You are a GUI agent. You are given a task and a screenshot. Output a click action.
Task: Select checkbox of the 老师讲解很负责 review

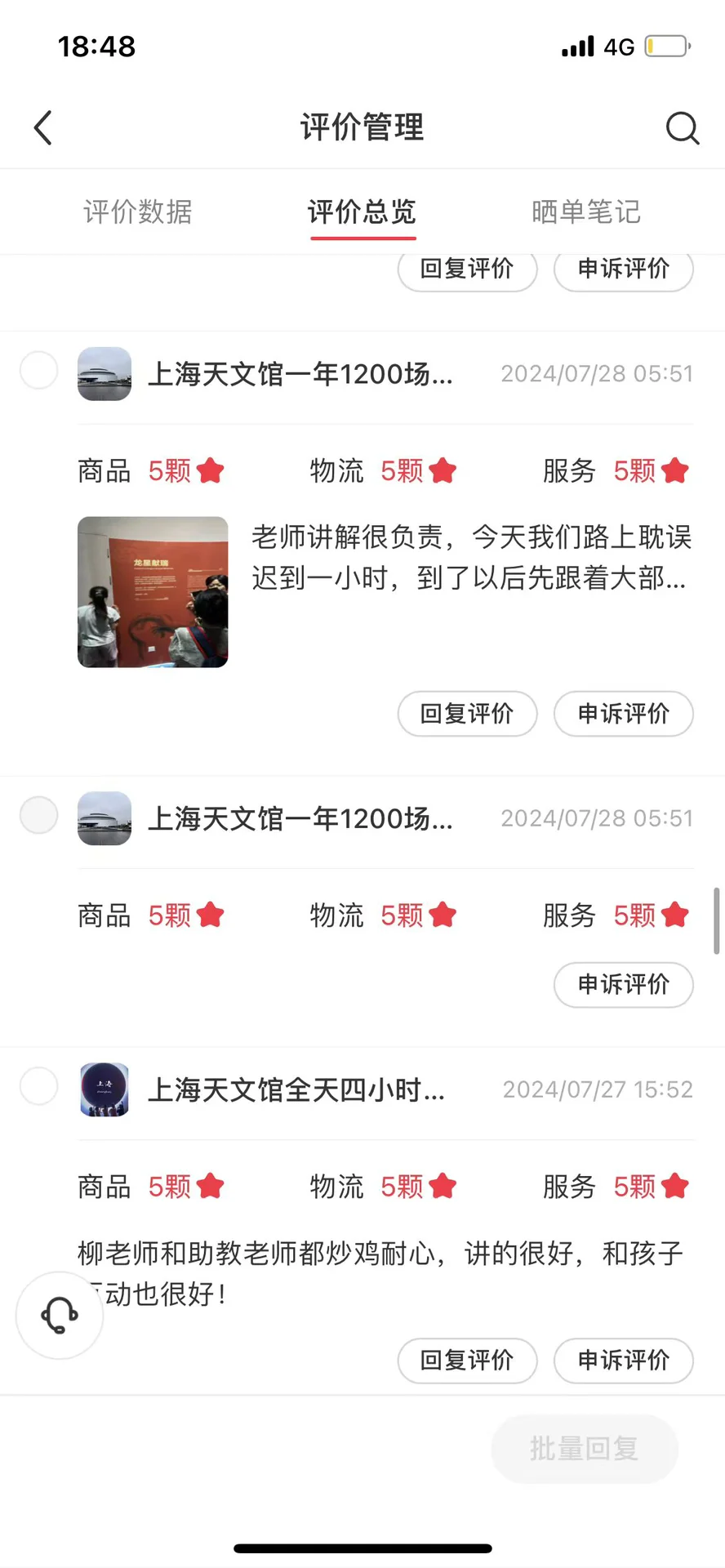point(38,371)
